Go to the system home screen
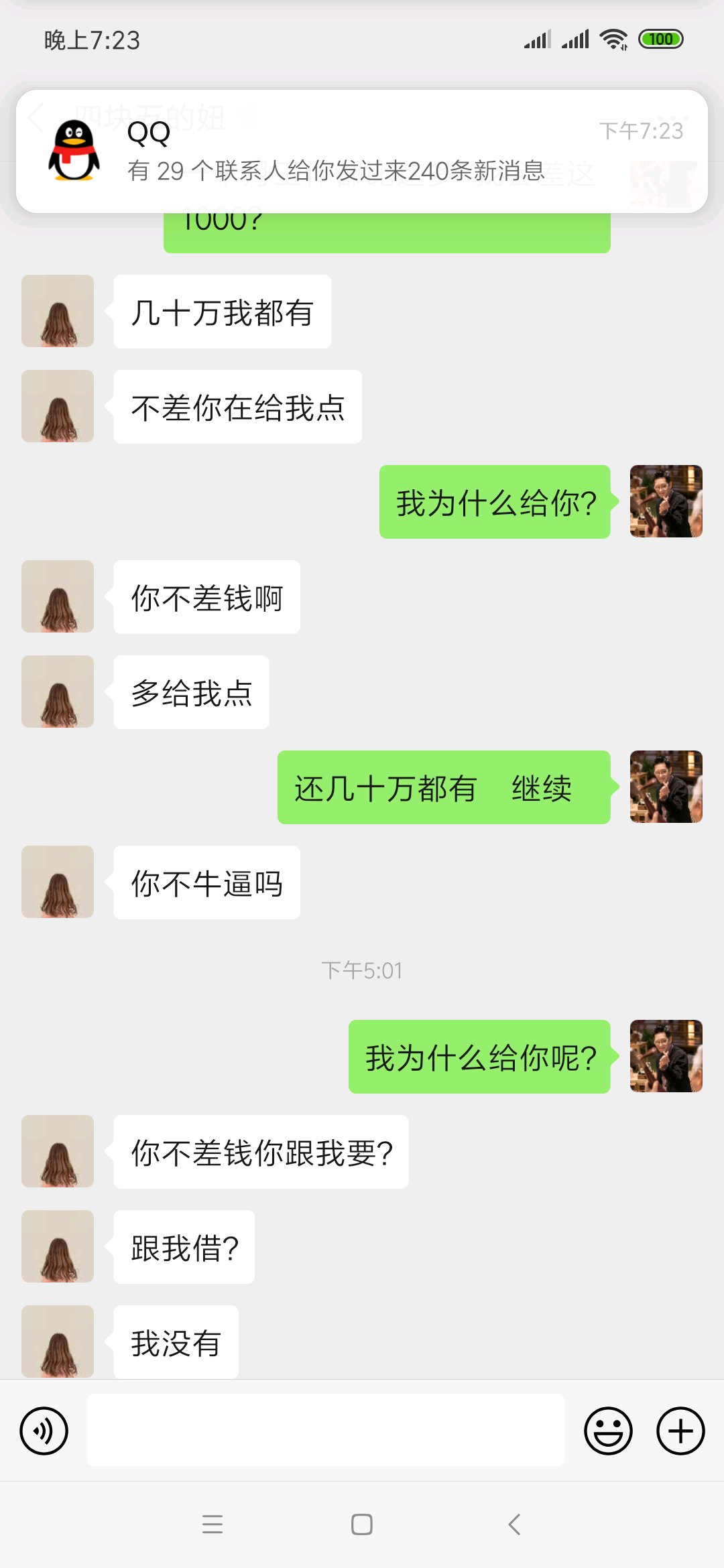 pyautogui.click(x=362, y=1524)
